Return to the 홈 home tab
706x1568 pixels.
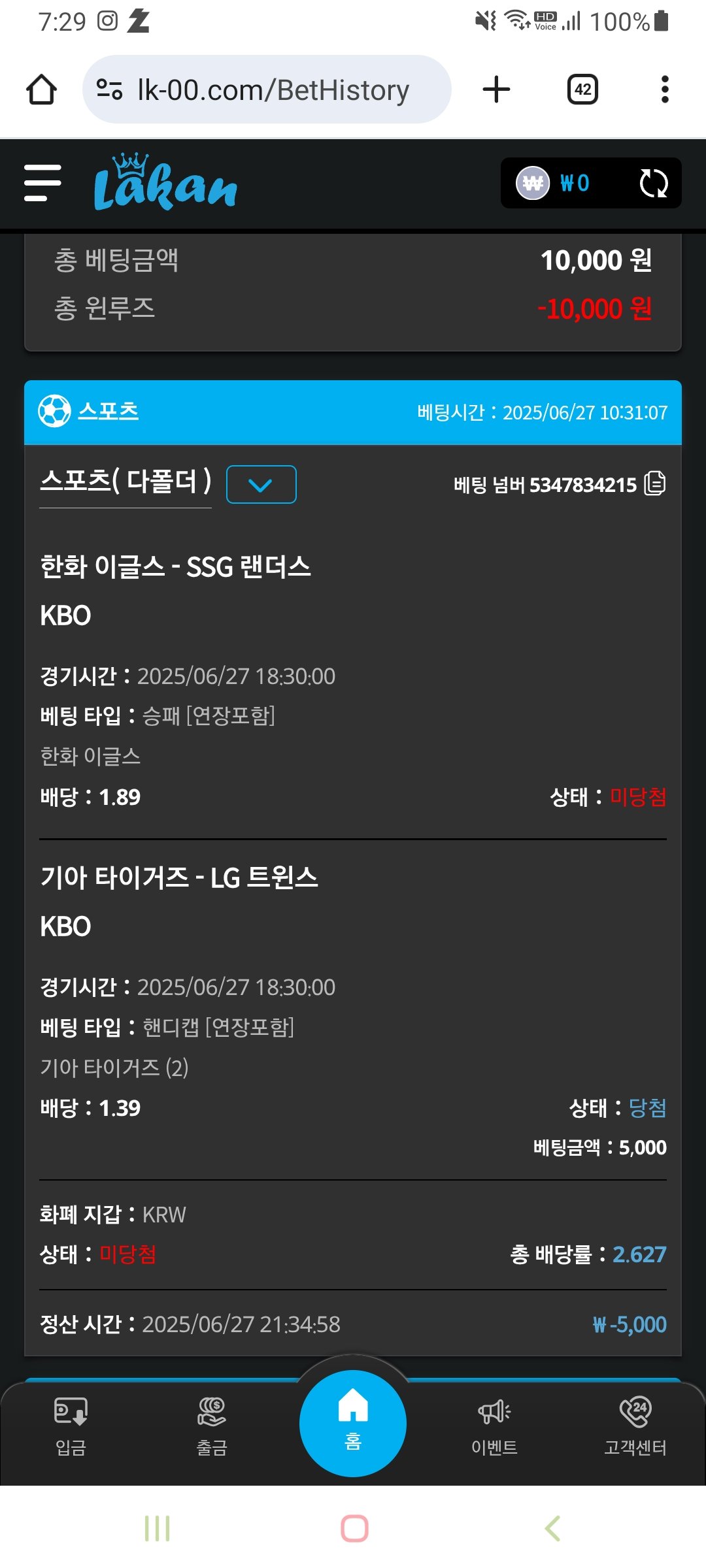tap(353, 1423)
